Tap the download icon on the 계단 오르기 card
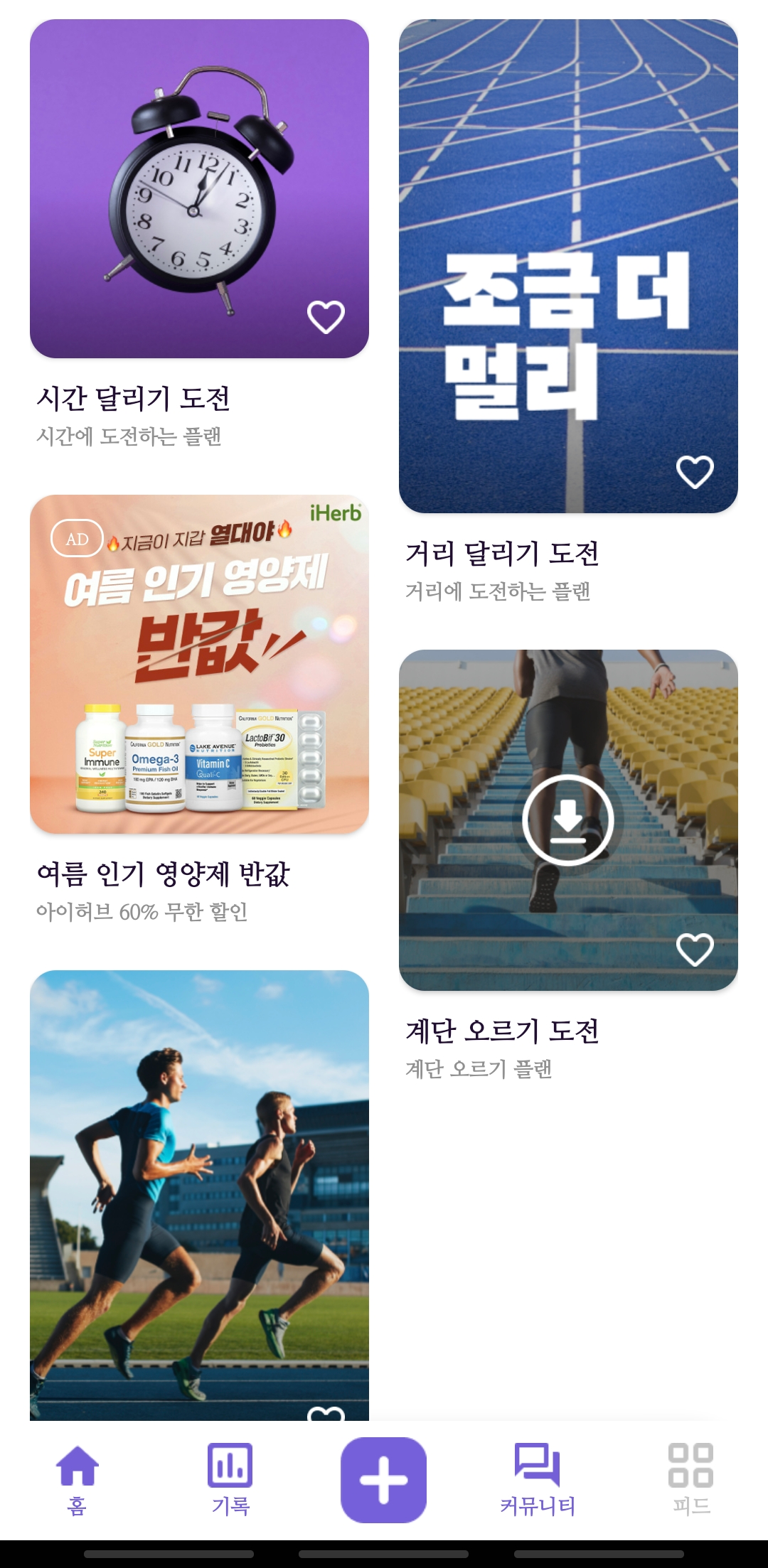The width and height of the screenshot is (768, 1568). [570, 819]
